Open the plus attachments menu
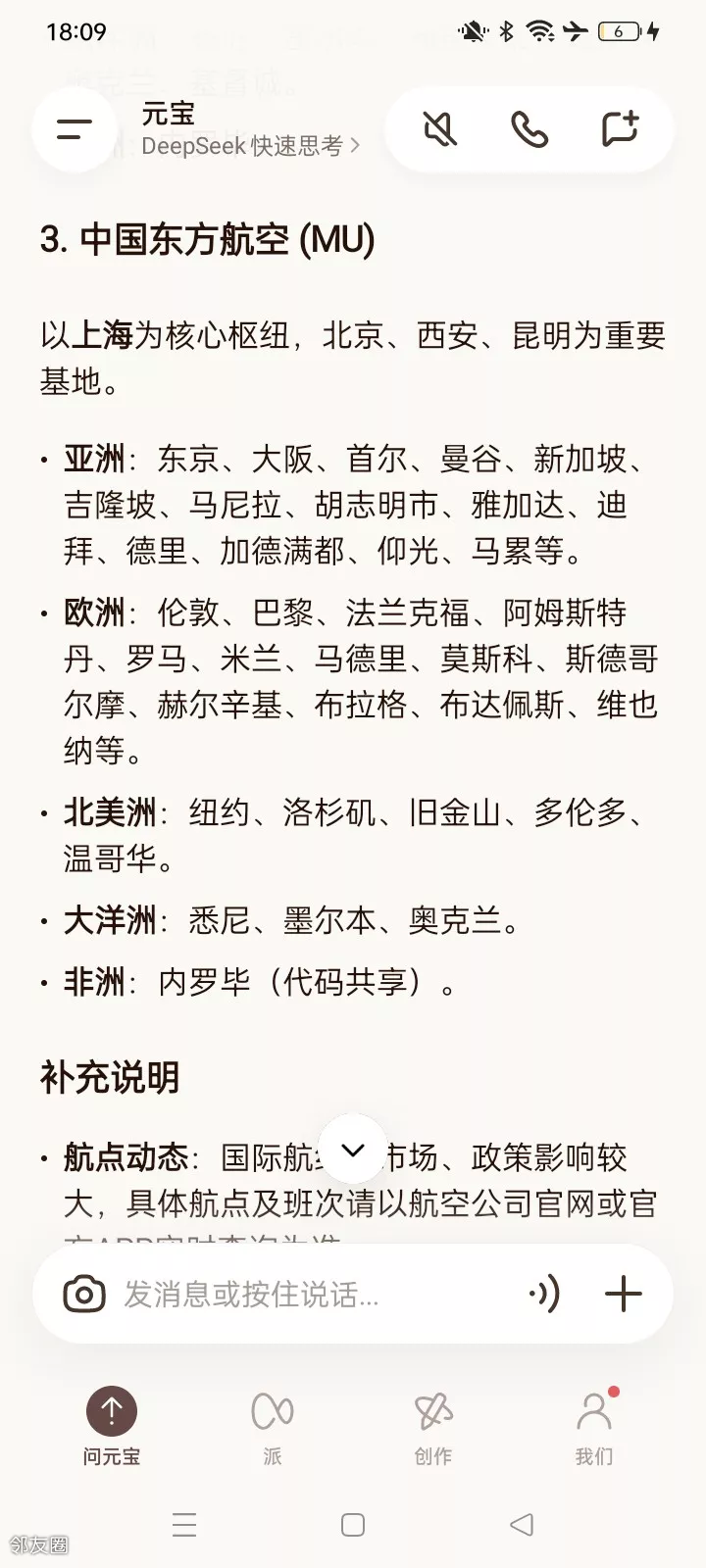 (624, 1295)
